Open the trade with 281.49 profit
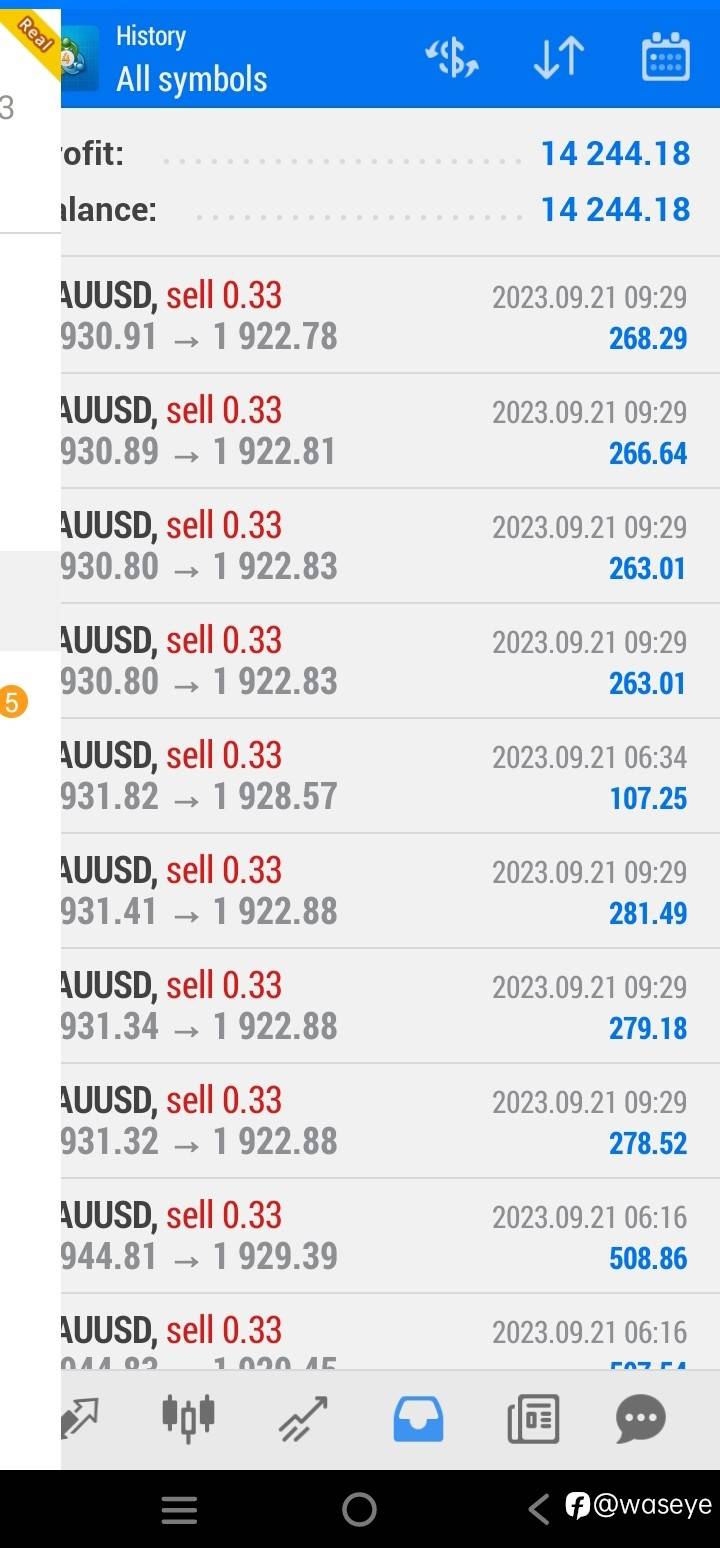The width and height of the screenshot is (720, 1548). click(x=390, y=891)
